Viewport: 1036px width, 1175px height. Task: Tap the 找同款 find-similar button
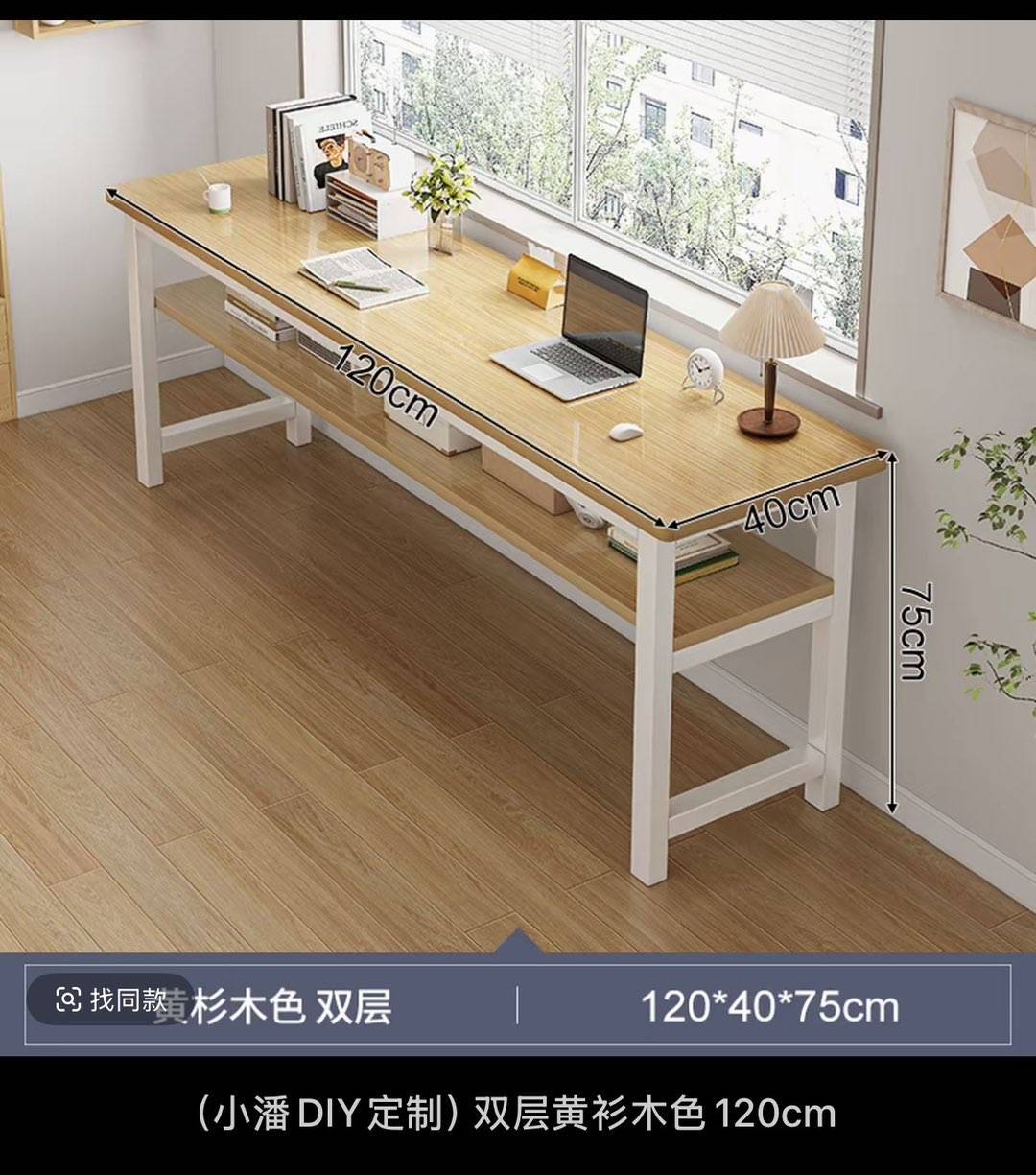109,999
